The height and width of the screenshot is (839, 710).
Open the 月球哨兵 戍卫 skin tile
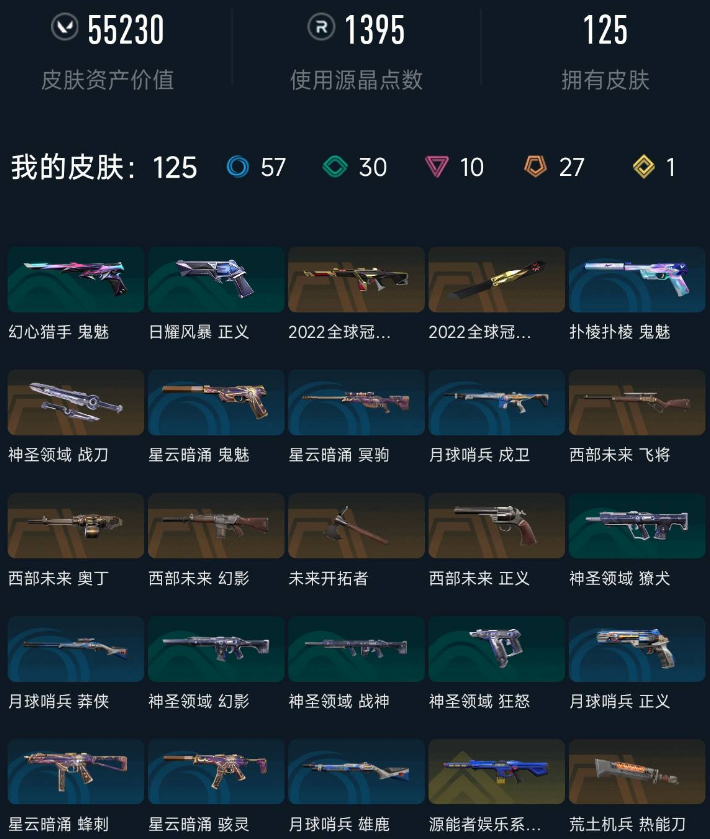click(496, 403)
